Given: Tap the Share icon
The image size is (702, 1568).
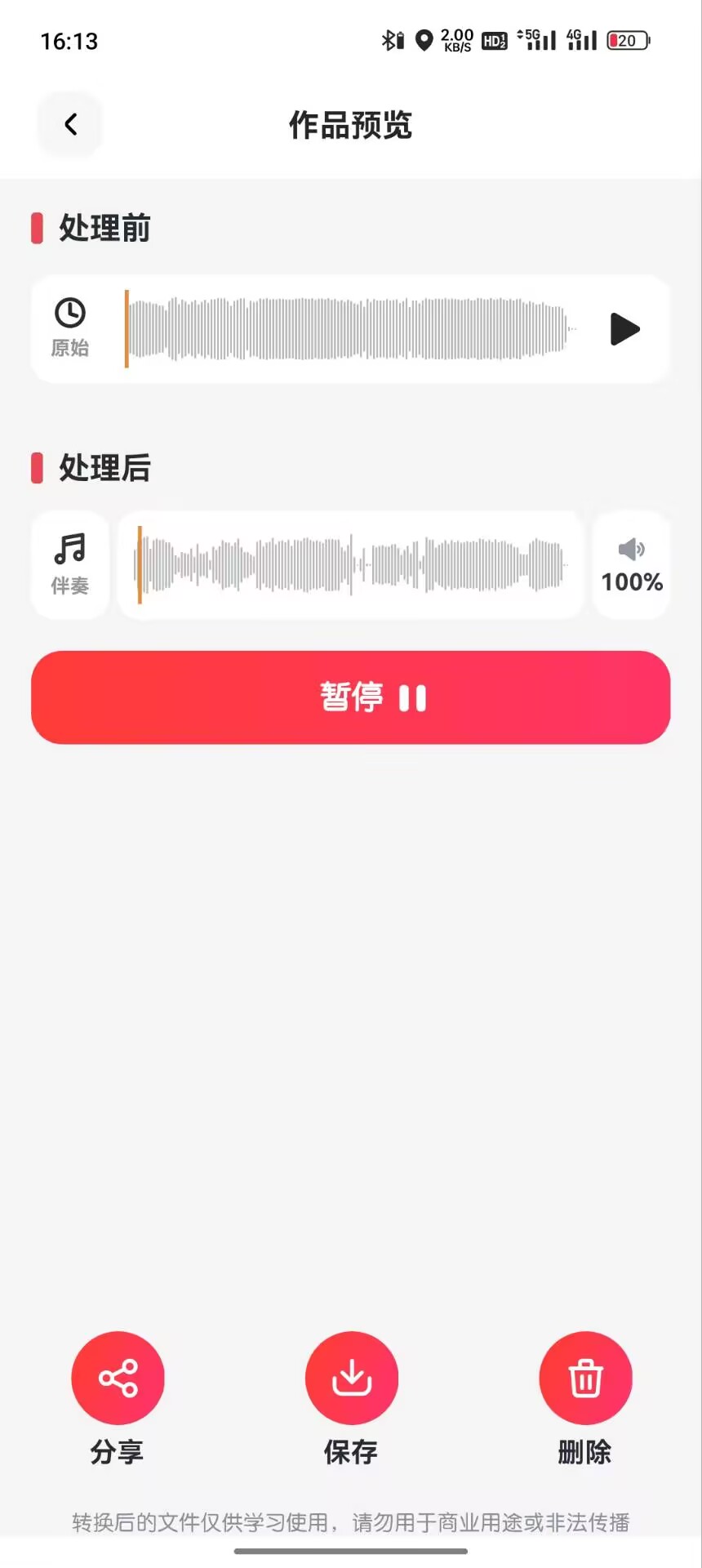Looking at the screenshot, I should click(118, 1377).
